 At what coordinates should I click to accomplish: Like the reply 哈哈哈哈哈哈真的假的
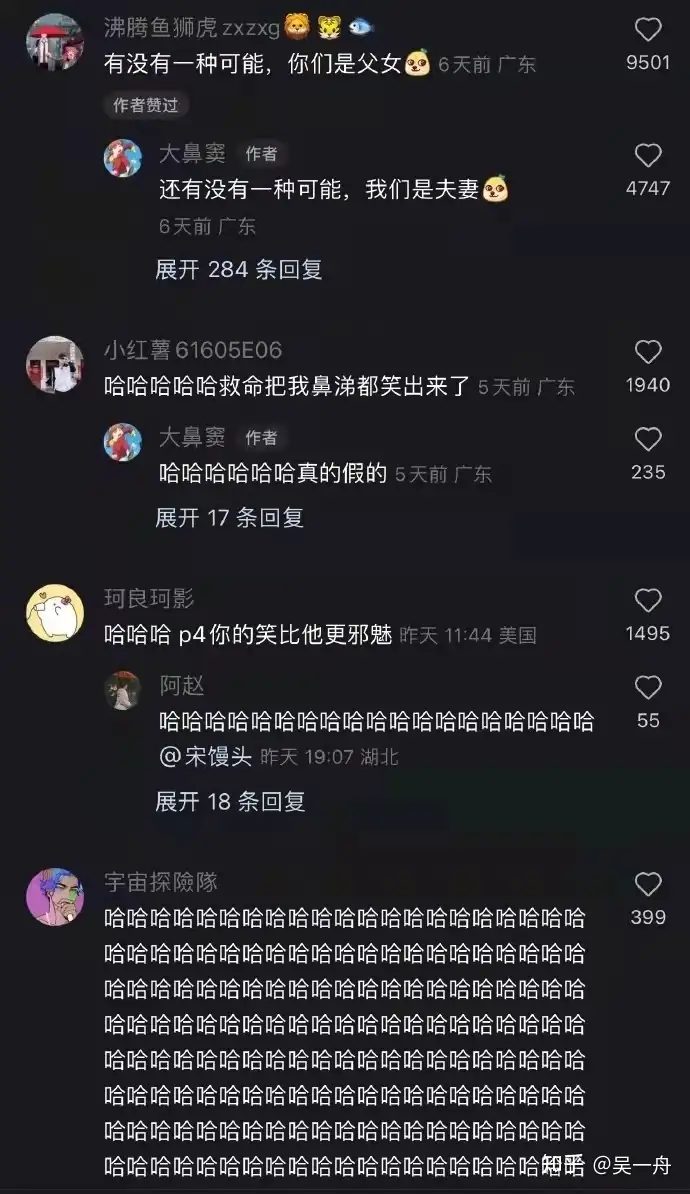(648, 439)
